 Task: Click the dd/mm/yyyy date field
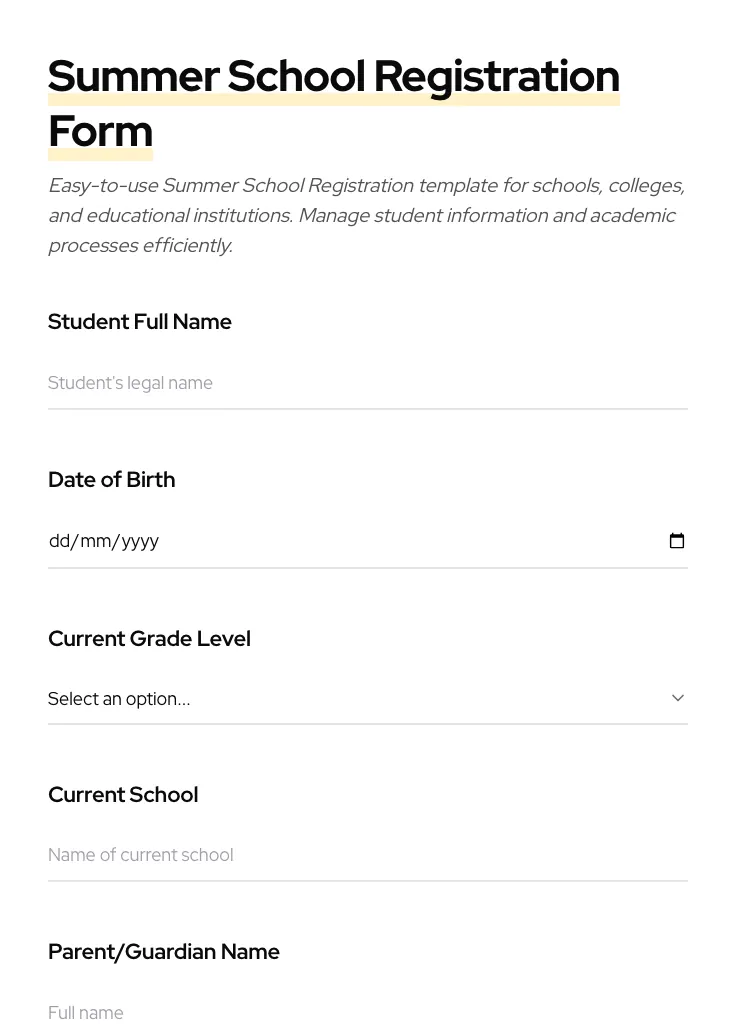[300, 540]
